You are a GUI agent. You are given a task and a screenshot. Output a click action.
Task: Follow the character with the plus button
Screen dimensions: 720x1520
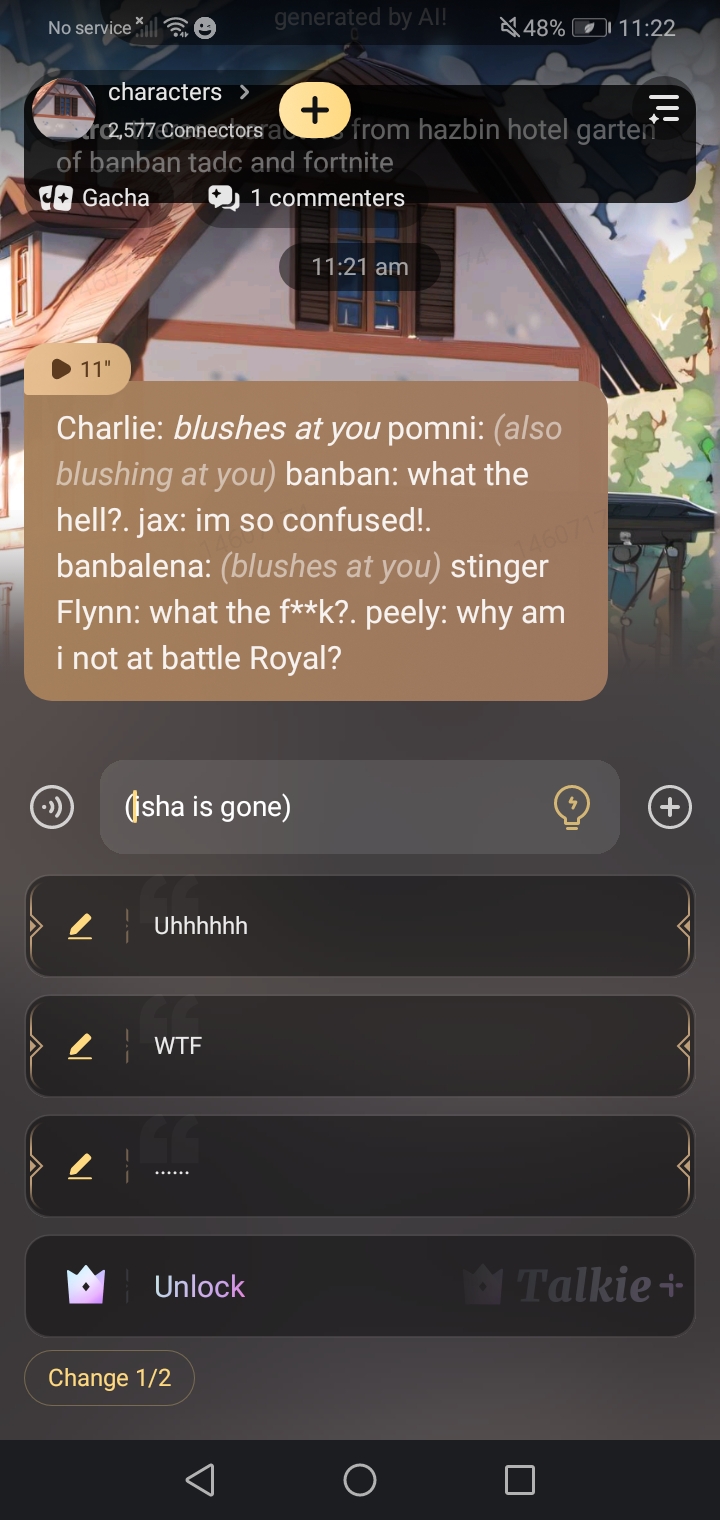(x=315, y=110)
